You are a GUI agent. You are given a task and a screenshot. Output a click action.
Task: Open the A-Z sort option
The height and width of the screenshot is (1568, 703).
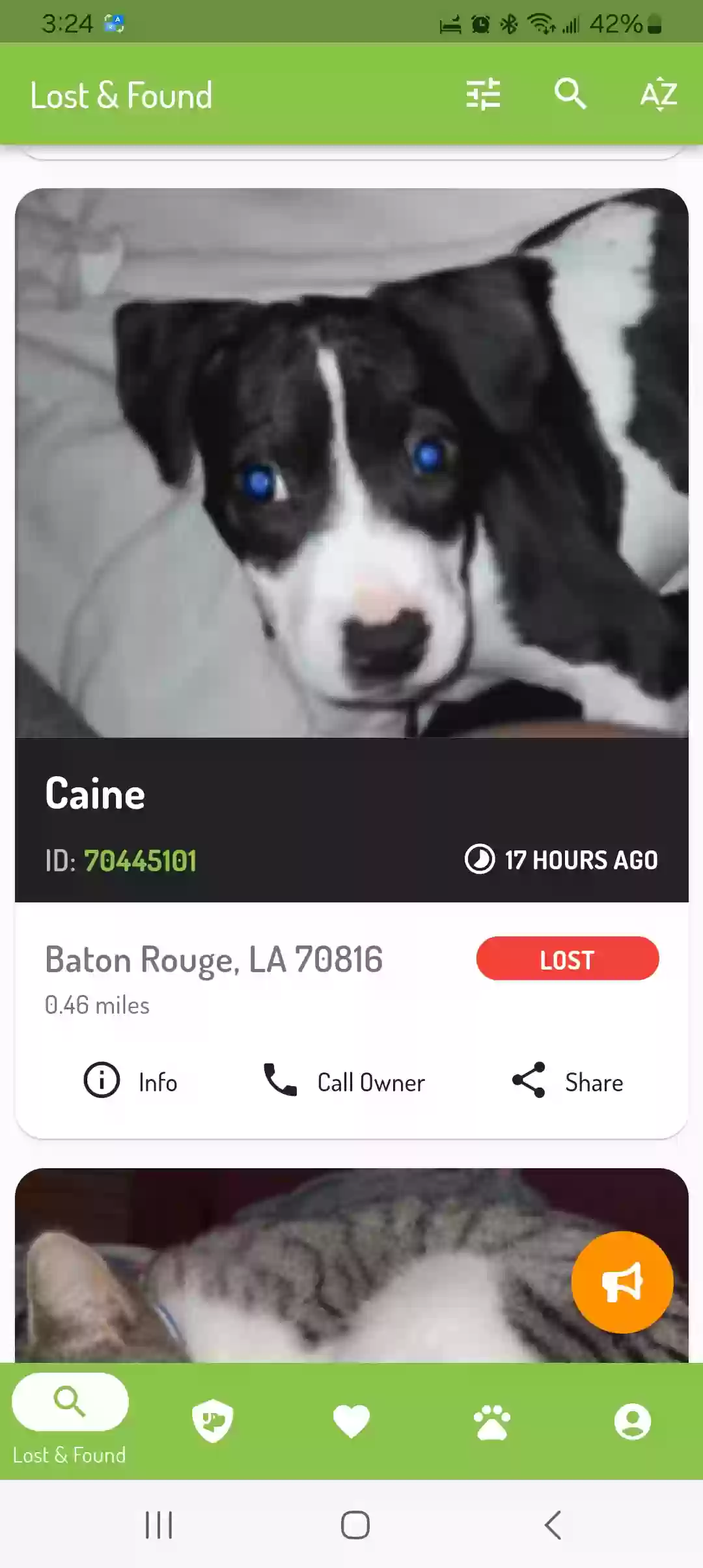658,94
